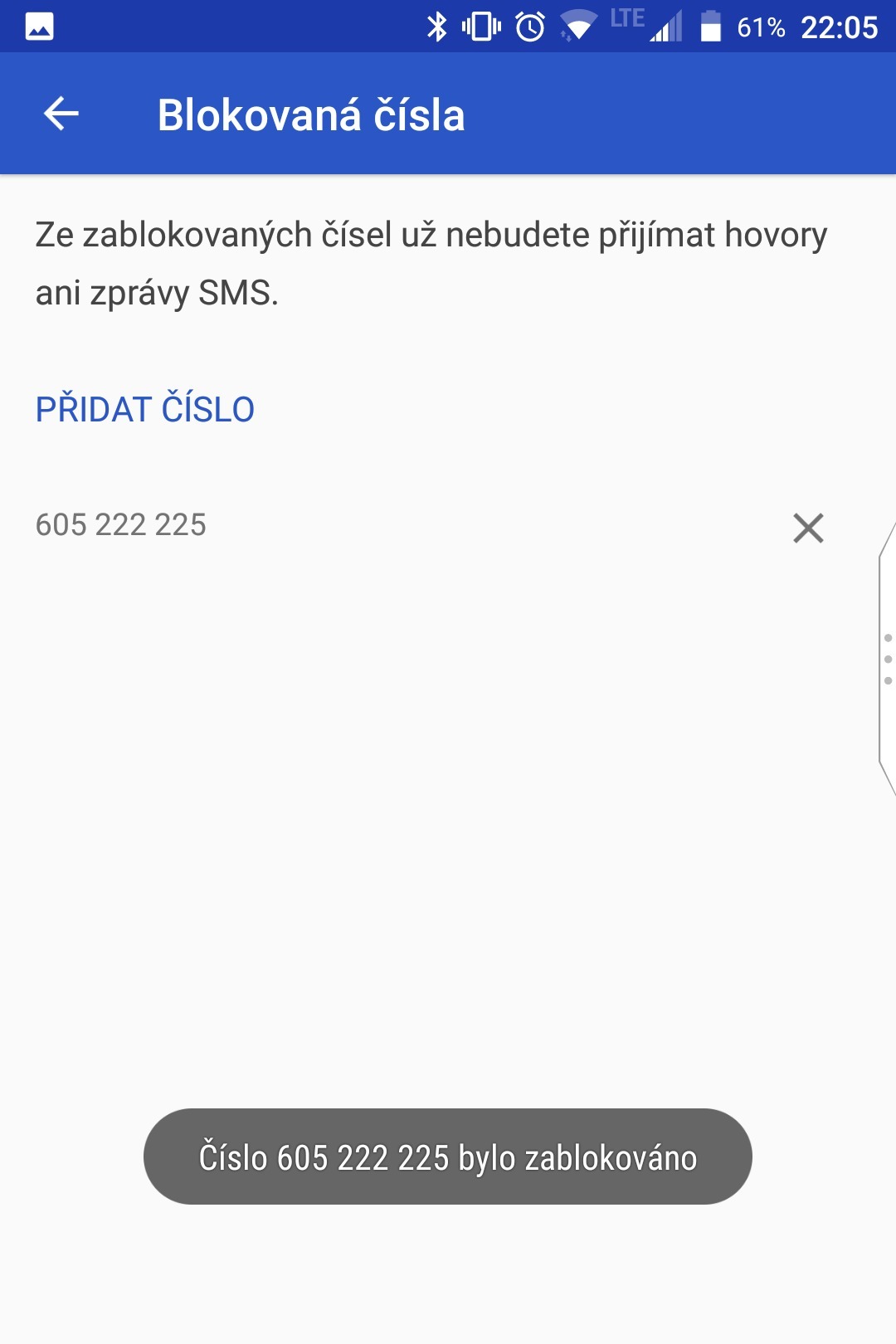
Task: Open PŘIDAT ČÍSLO to add a number
Action: click(x=144, y=408)
